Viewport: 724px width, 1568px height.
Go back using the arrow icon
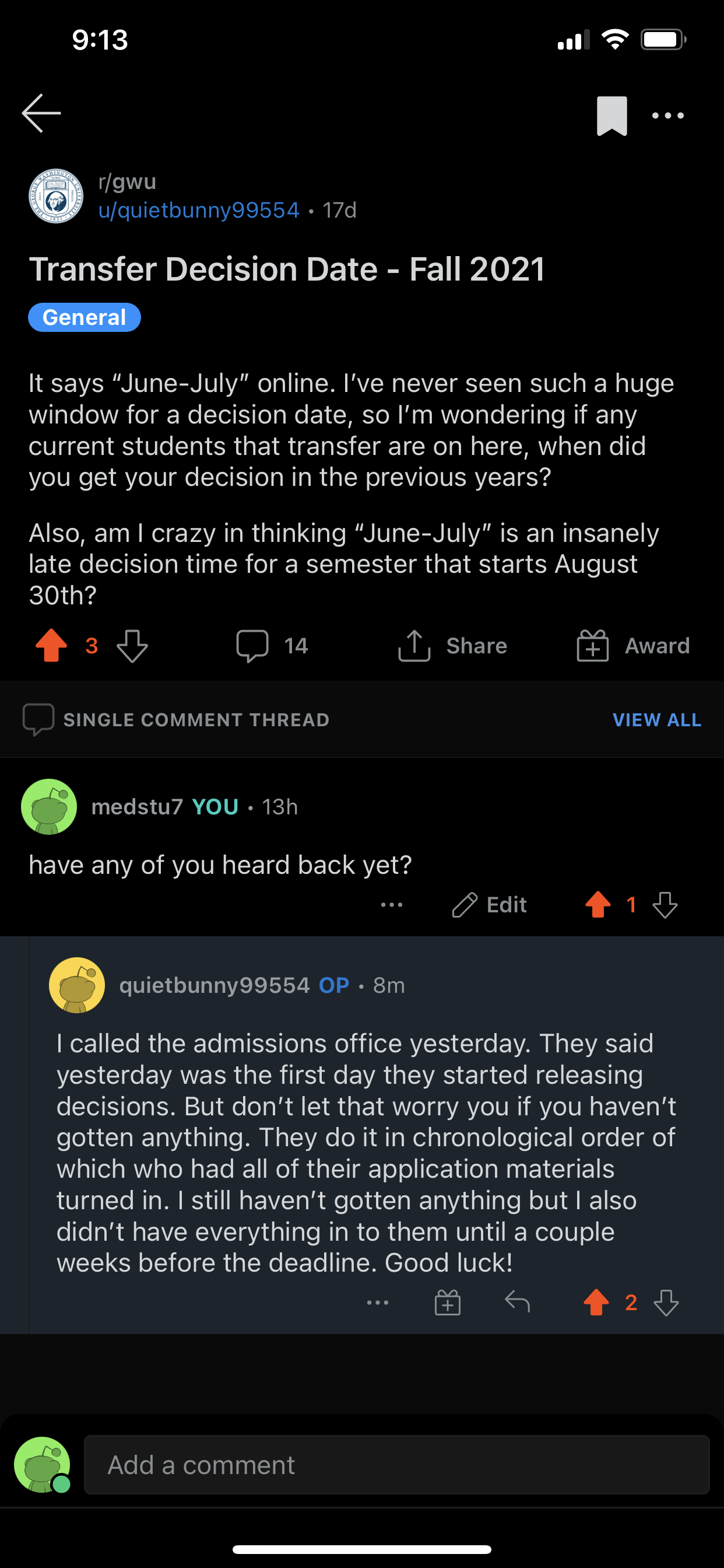pyautogui.click(x=41, y=113)
